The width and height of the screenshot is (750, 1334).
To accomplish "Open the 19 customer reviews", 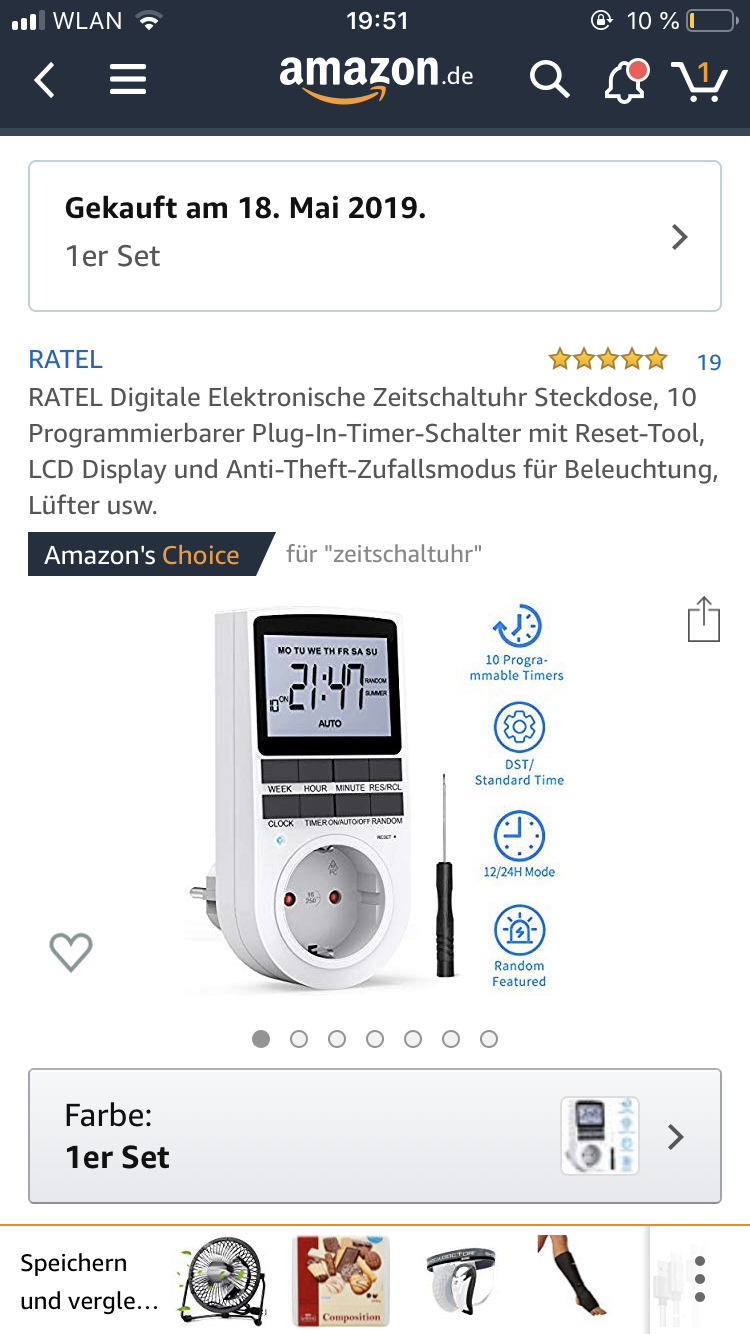I will [x=708, y=362].
